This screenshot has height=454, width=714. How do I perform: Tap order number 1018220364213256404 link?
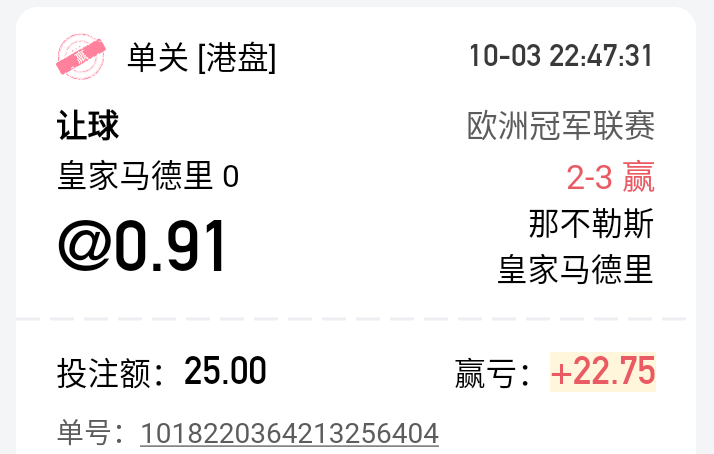click(289, 434)
